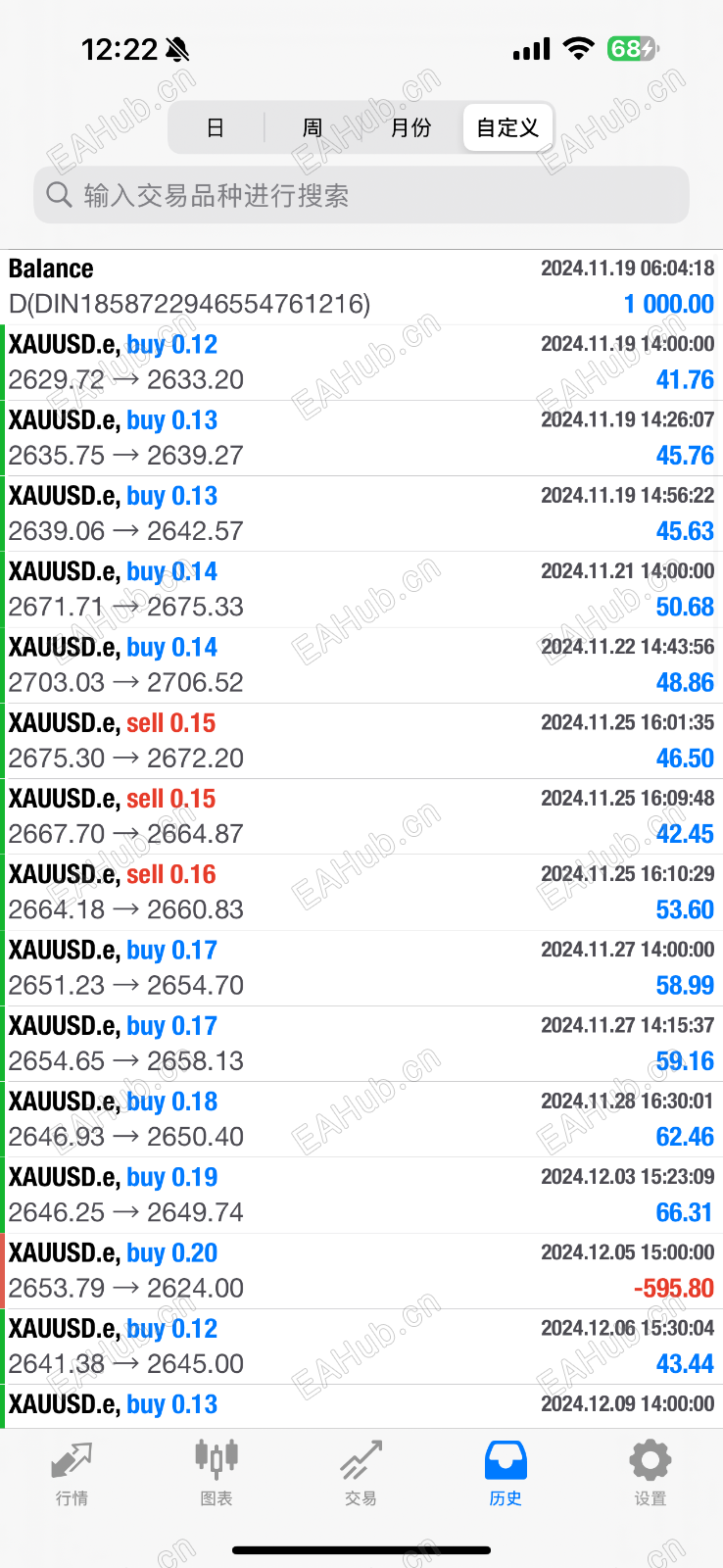Viewport: 723px width, 1568px height.
Task: Open the 行情 quotes tab
Action: pyautogui.click(x=72, y=1472)
